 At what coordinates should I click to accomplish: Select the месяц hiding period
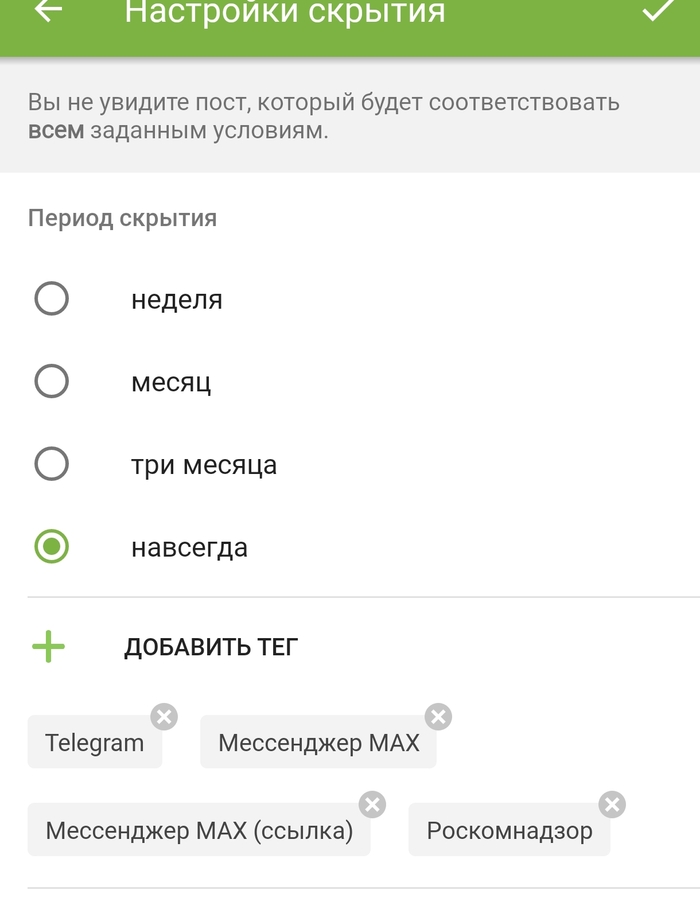tap(52, 382)
